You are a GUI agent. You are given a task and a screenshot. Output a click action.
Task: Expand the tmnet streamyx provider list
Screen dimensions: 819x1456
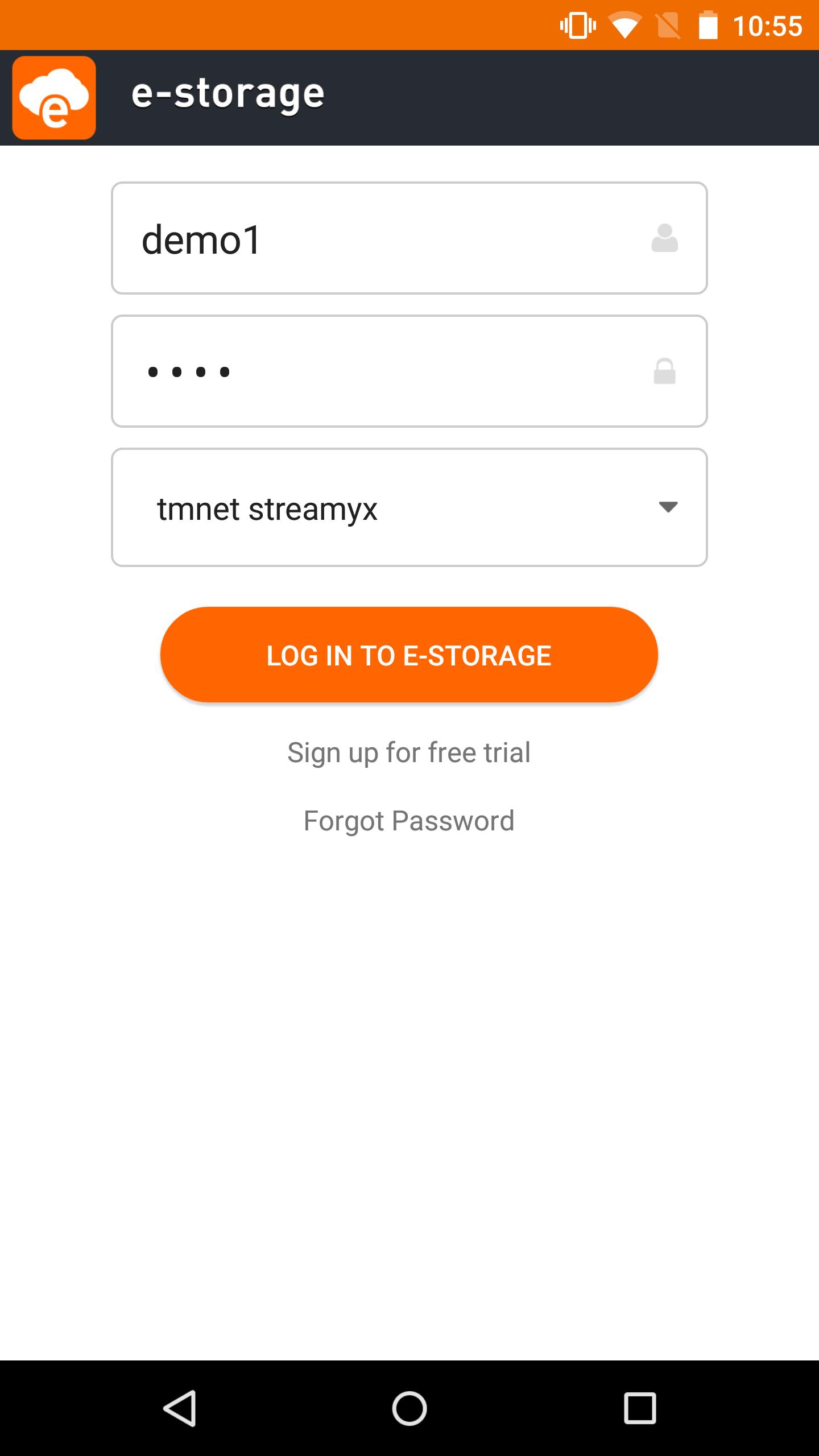tap(409, 508)
